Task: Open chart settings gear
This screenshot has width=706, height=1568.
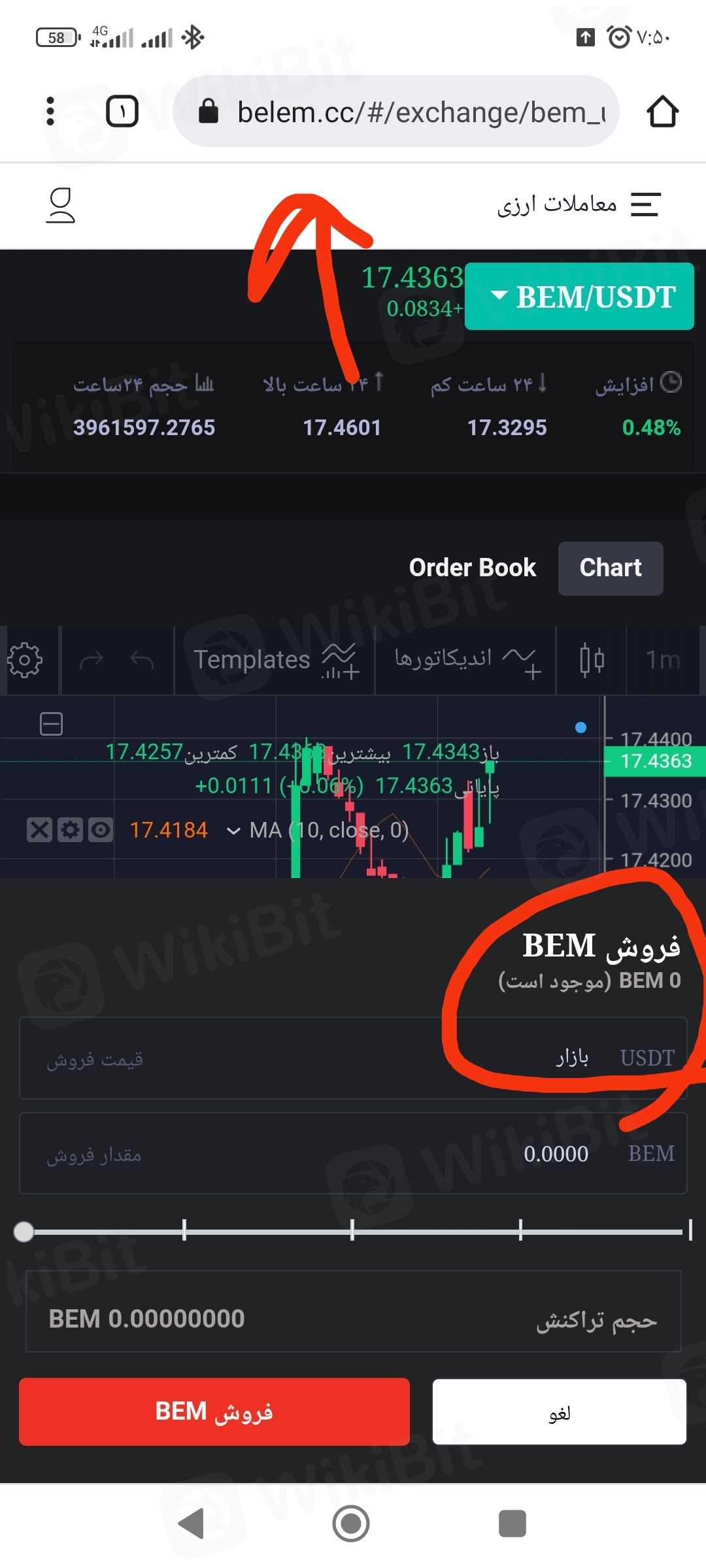Action: (x=25, y=660)
